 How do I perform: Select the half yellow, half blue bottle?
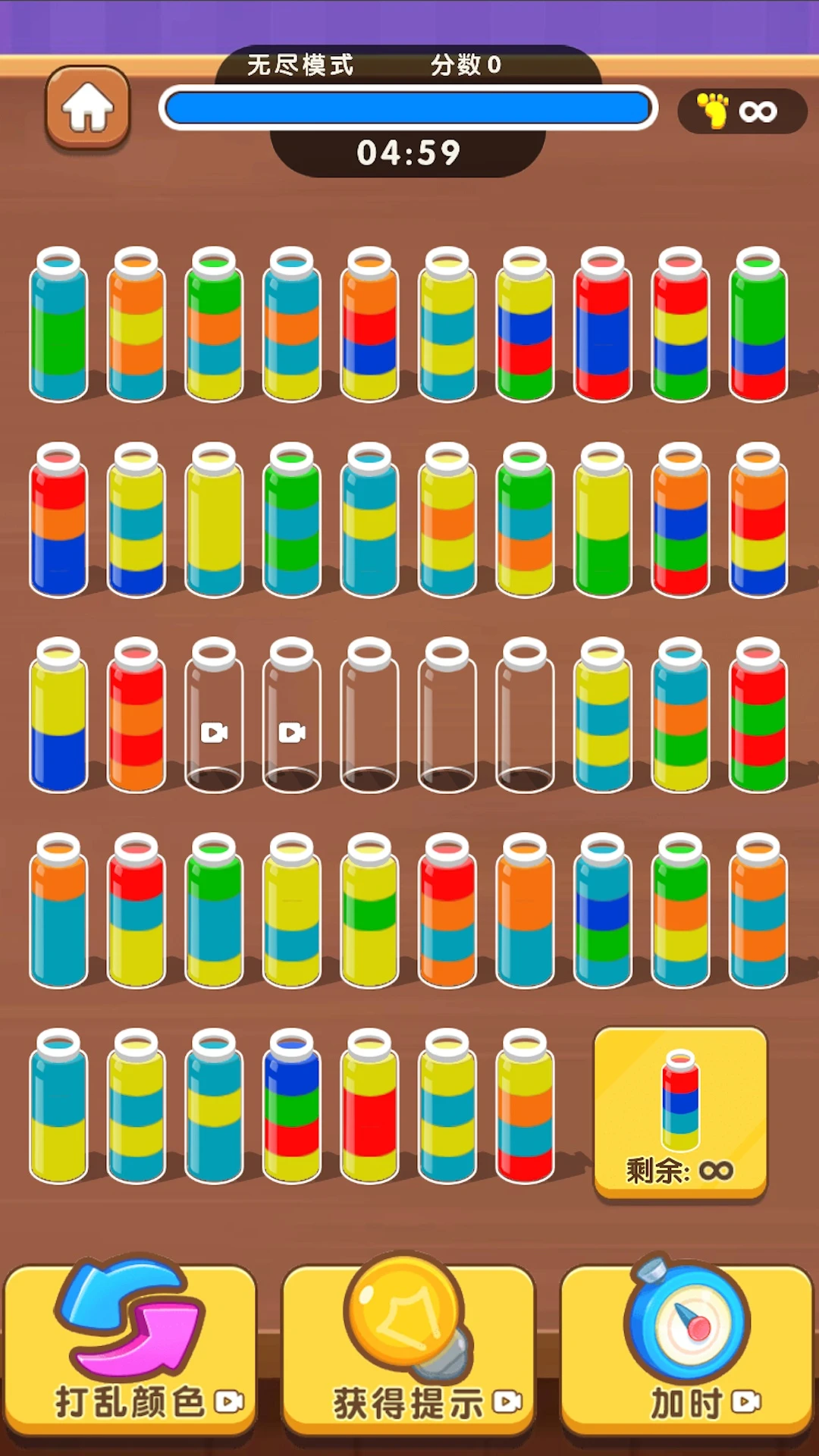tap(58, 717)
